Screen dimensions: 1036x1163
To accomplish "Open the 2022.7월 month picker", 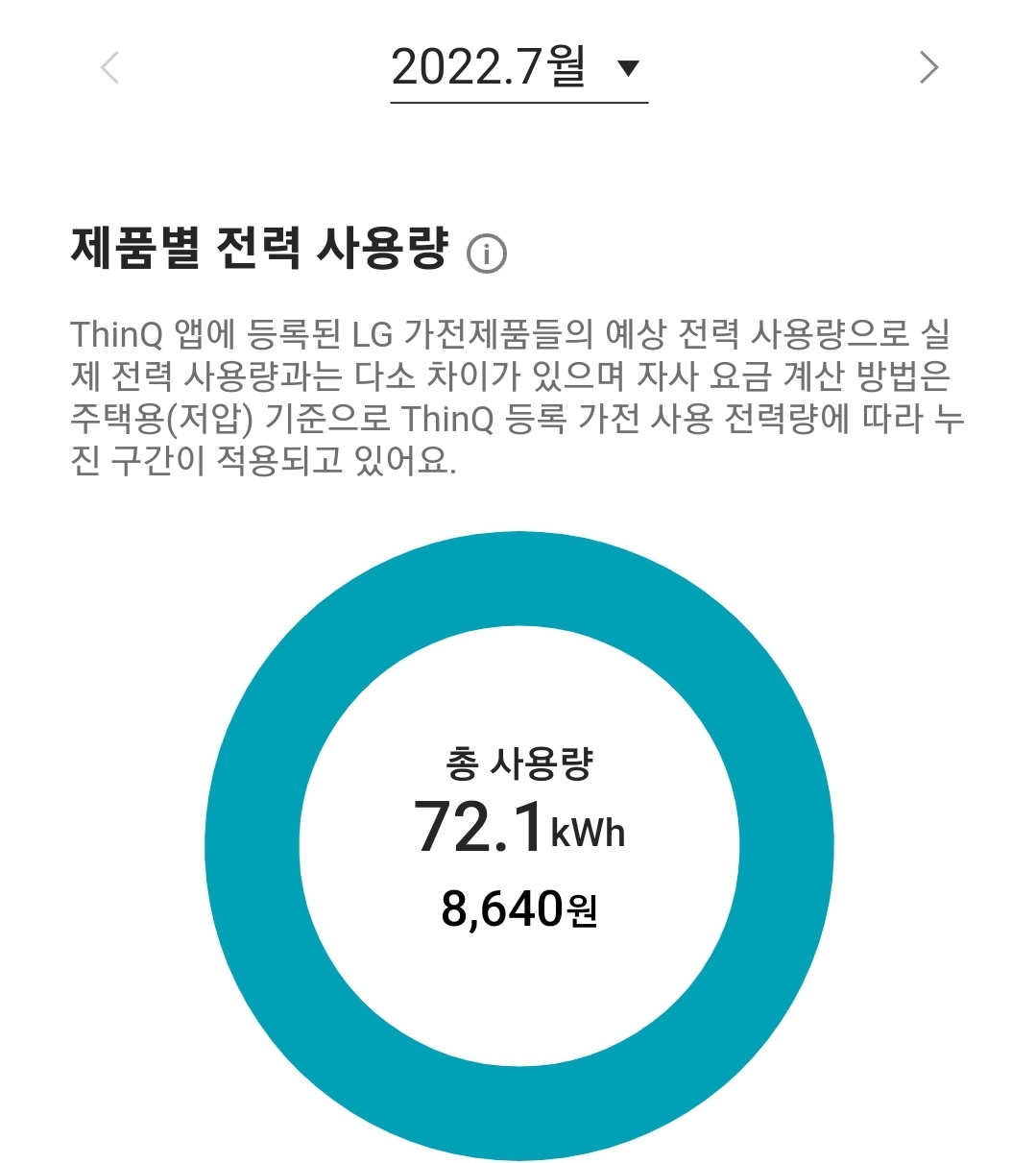I will (518, 69).
